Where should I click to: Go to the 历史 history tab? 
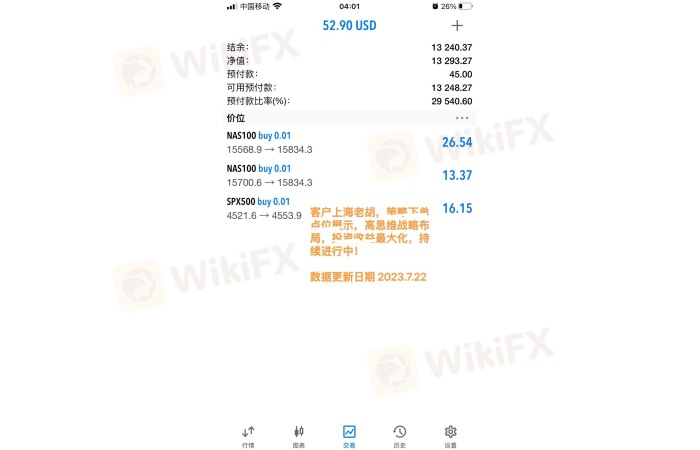coord(400,435)
